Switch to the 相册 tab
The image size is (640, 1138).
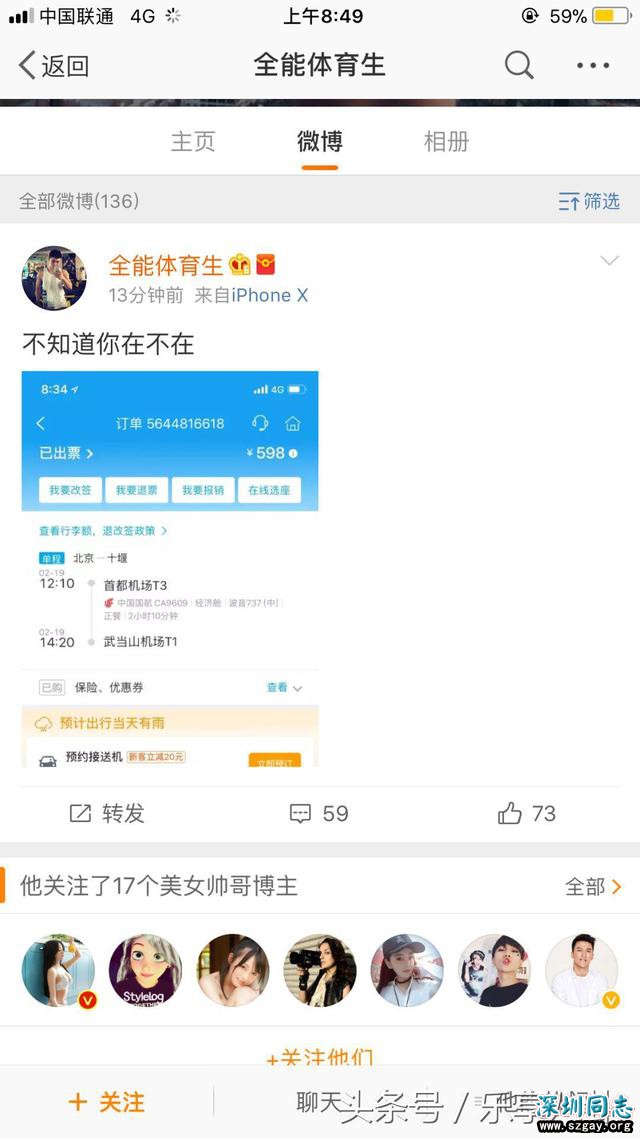pos(446,141)
